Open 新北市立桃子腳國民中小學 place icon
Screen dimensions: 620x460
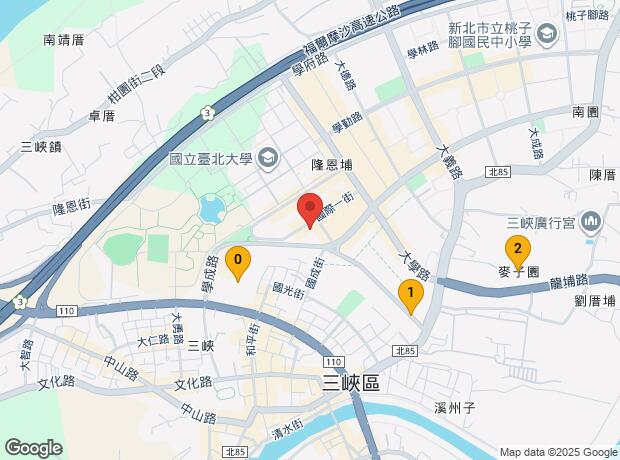547,38
